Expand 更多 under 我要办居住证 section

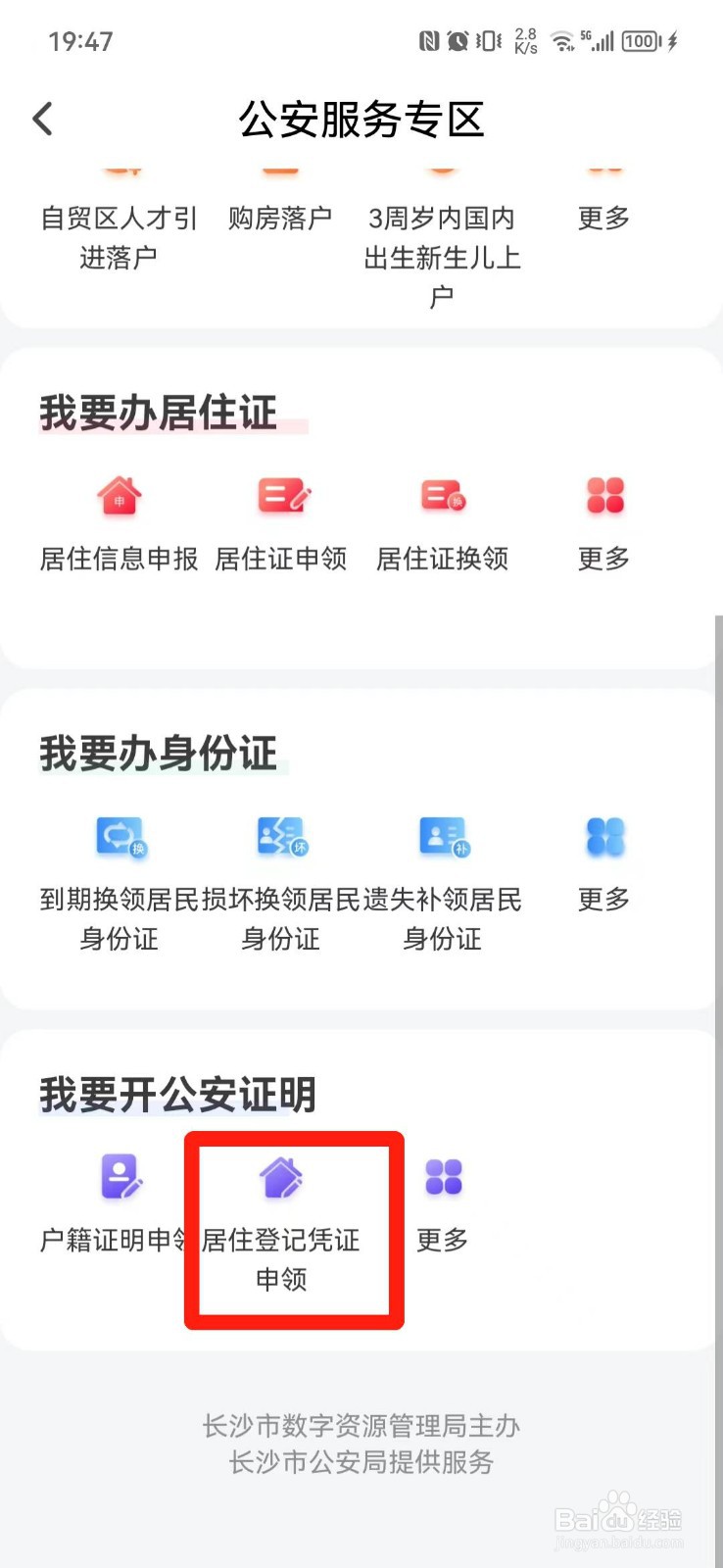point(604,498)
